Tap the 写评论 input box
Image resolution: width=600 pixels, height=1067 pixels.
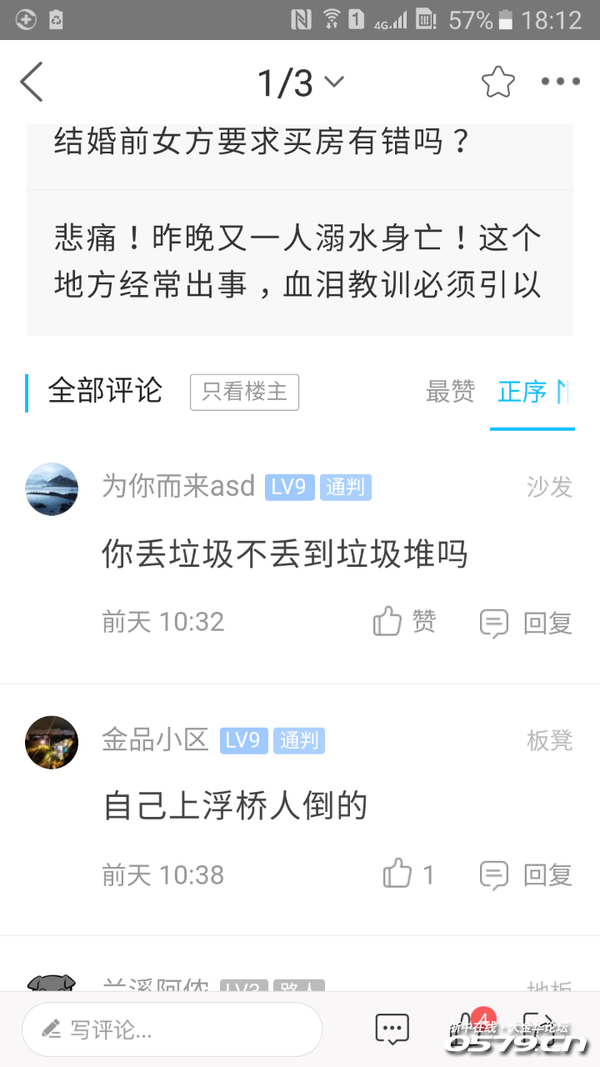coord(172,1029)
